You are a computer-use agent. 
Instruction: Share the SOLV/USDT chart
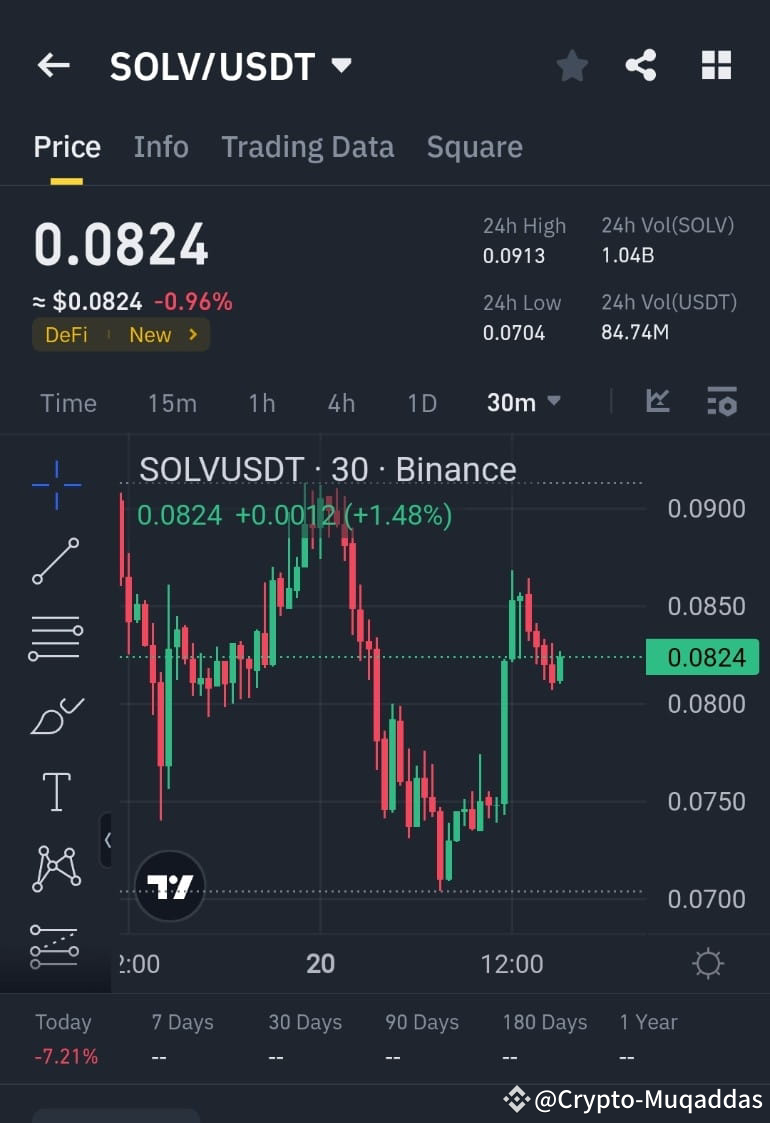641,65
